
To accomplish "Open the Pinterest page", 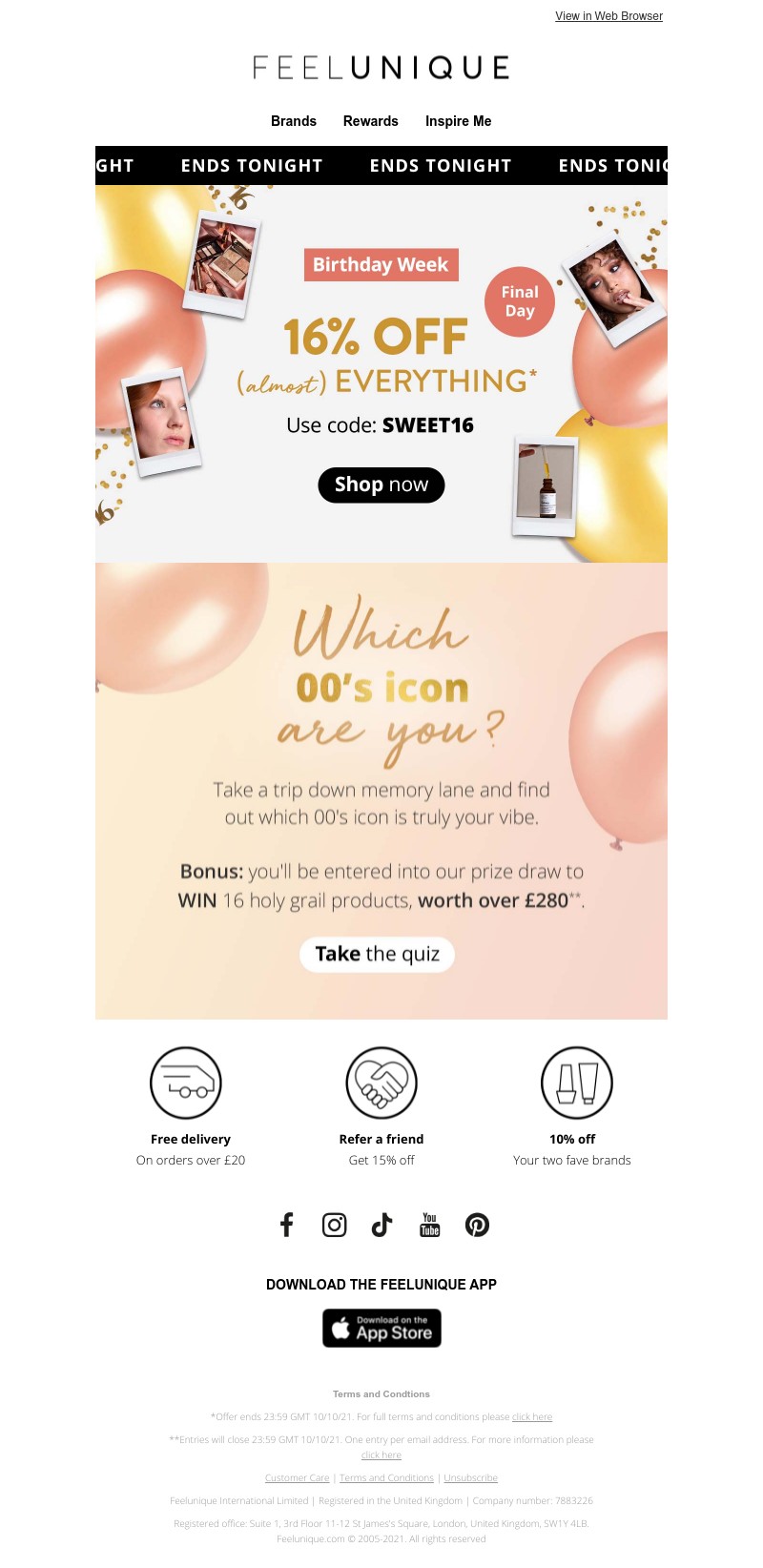I will [477, 1225].
